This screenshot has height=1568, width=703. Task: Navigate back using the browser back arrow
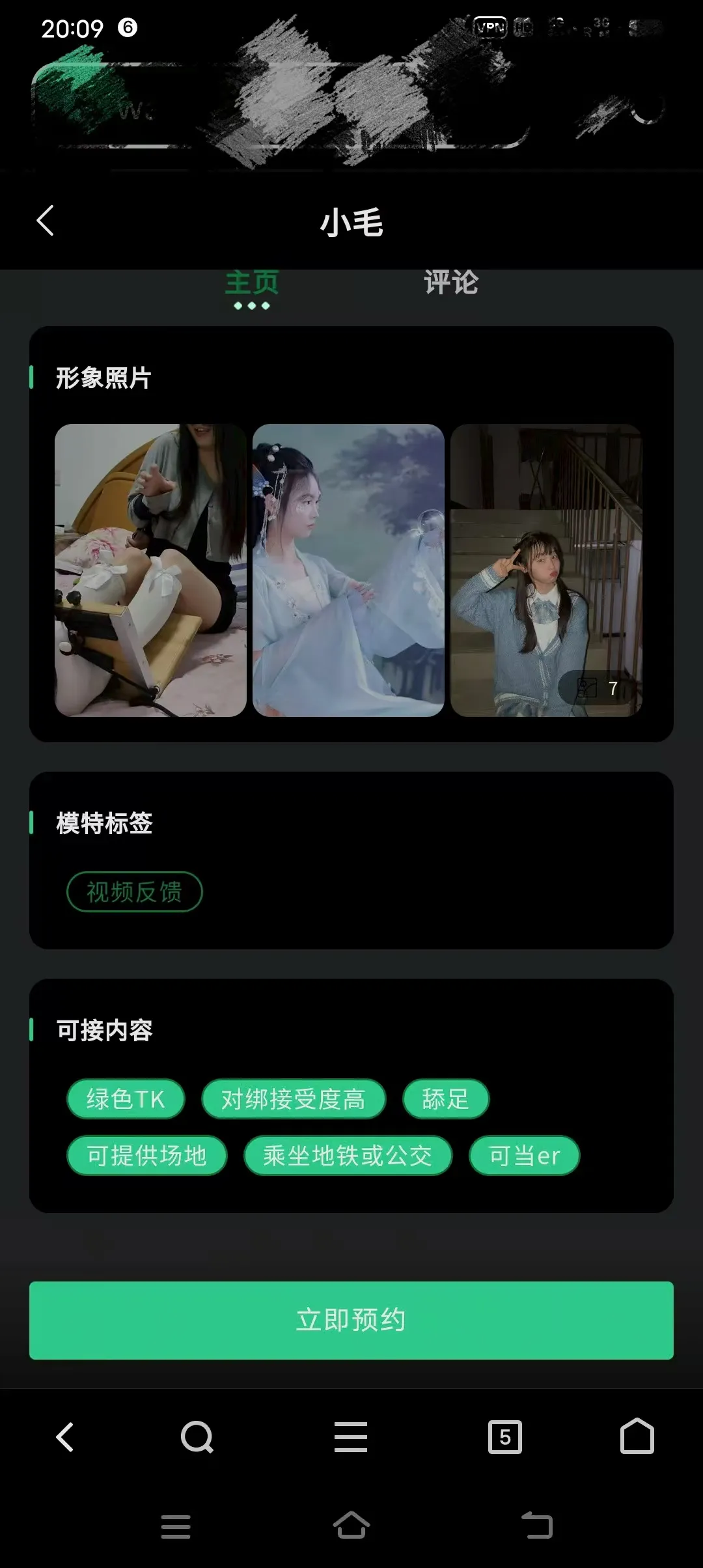pyautogui.click(x=65, y=1436)
